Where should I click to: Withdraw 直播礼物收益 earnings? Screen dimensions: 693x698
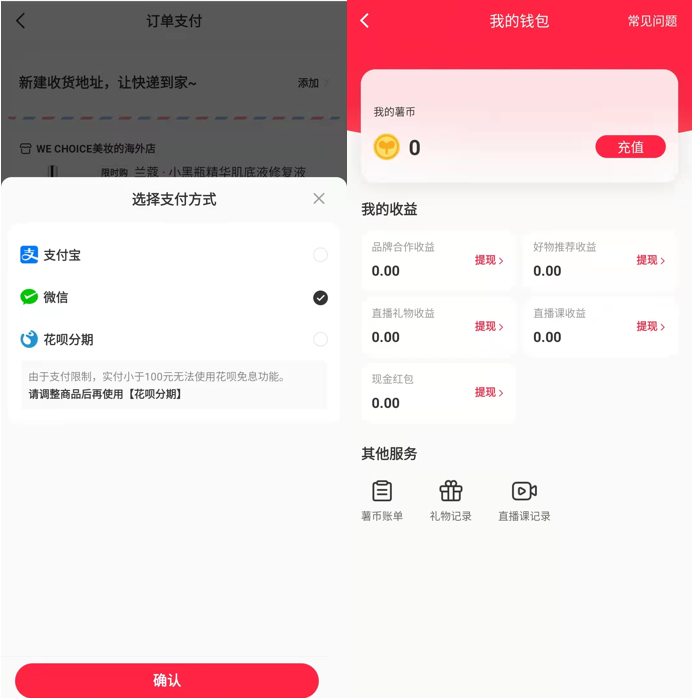point(489,326)
